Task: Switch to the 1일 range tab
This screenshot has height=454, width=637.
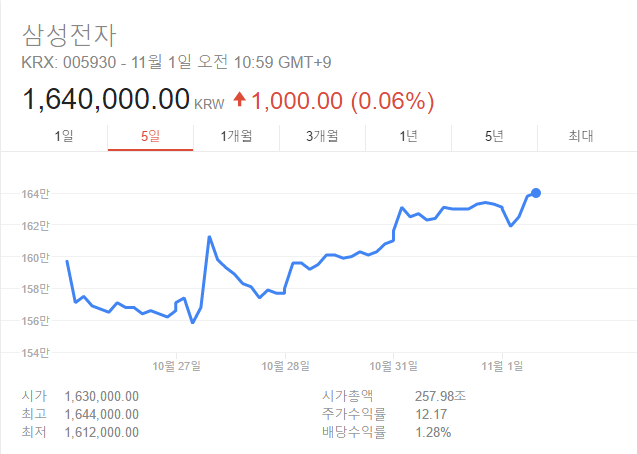Action: 64,136
